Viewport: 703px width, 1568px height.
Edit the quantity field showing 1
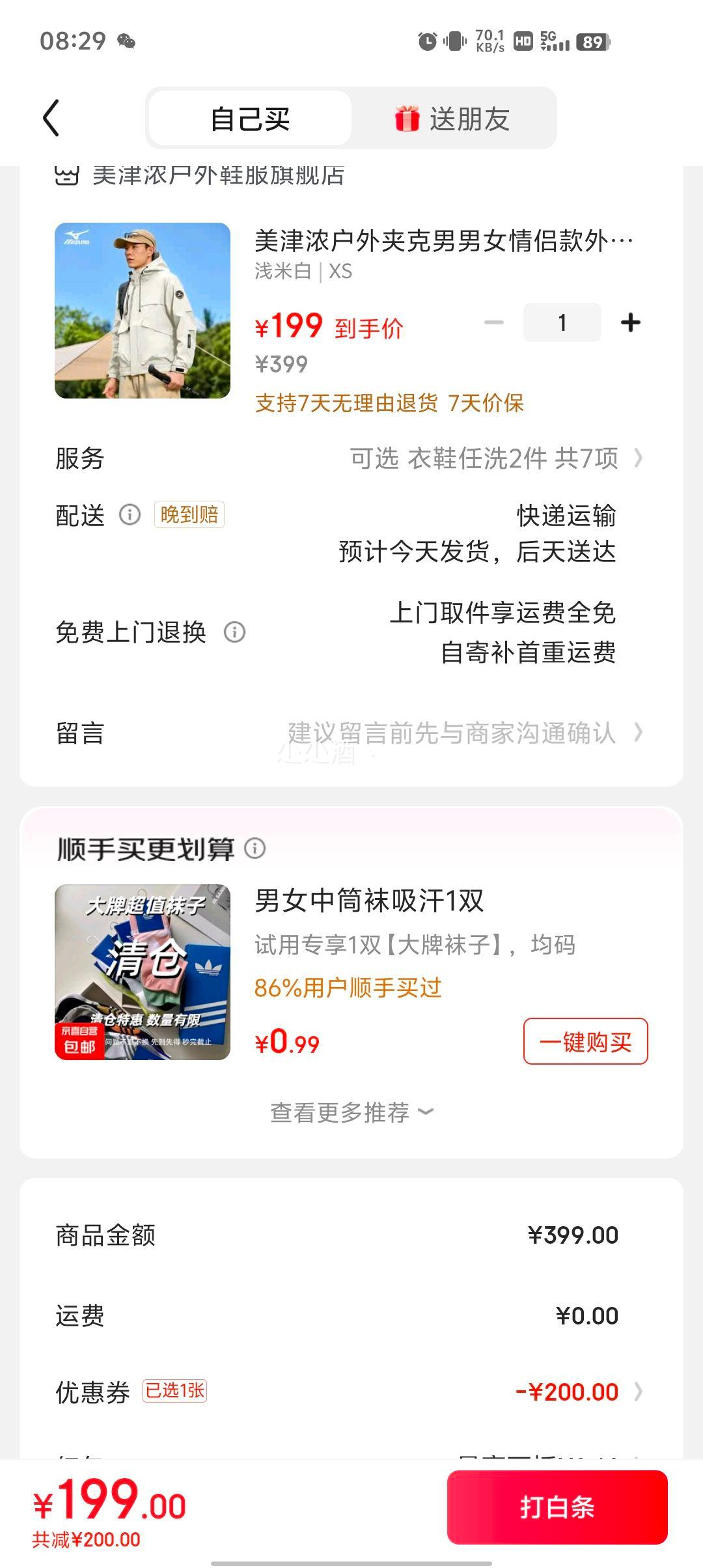[562, 322]
